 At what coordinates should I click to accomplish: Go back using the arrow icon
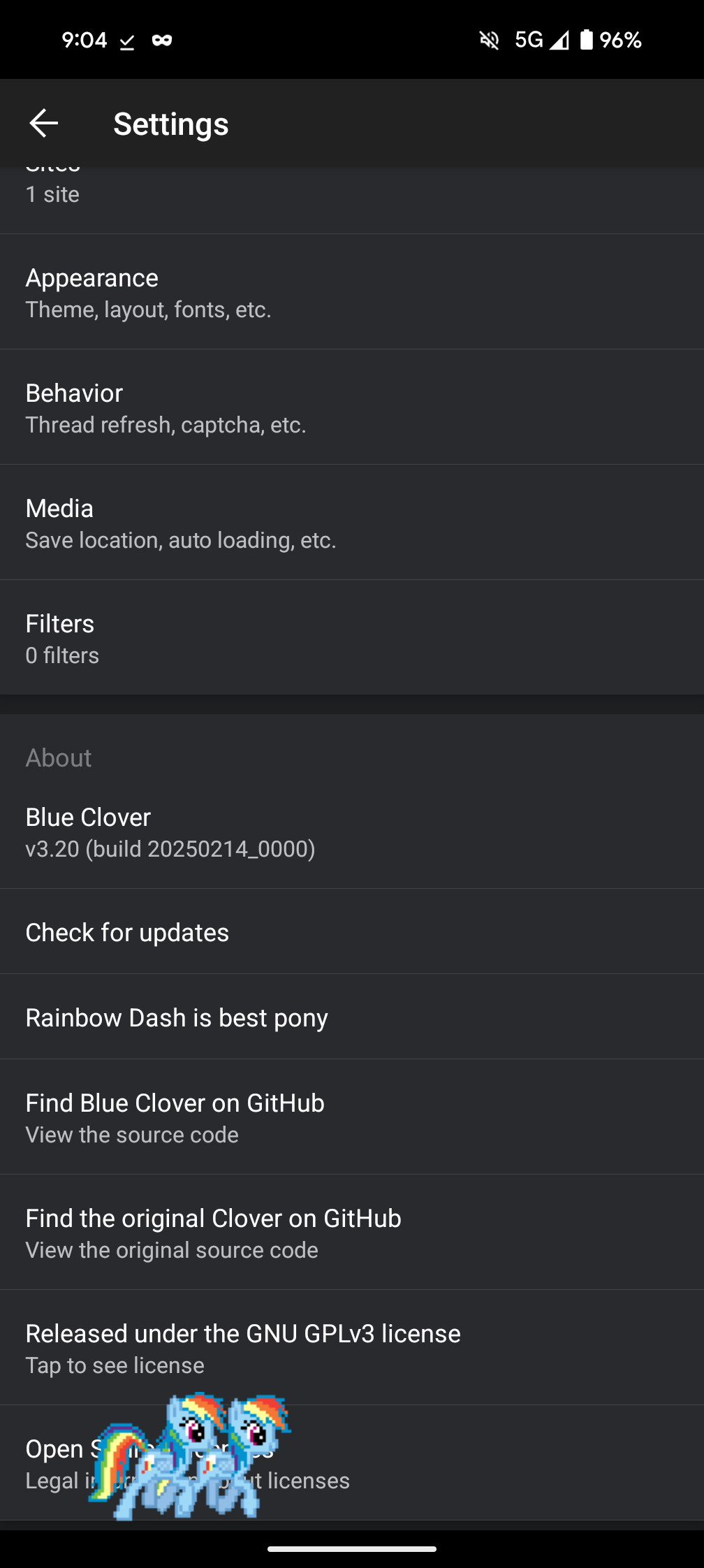[43, 124]
